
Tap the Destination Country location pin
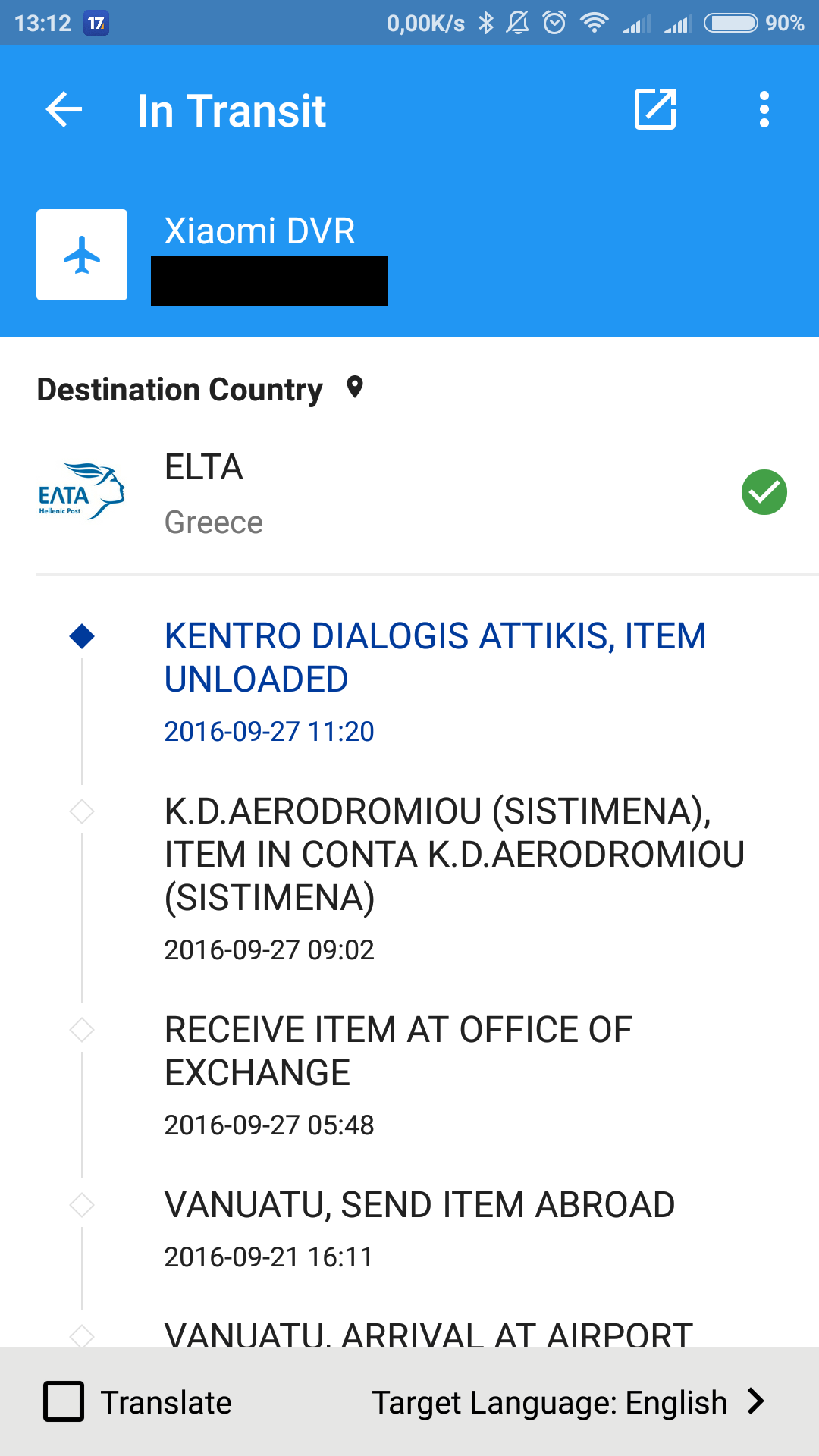pos(355,388)
